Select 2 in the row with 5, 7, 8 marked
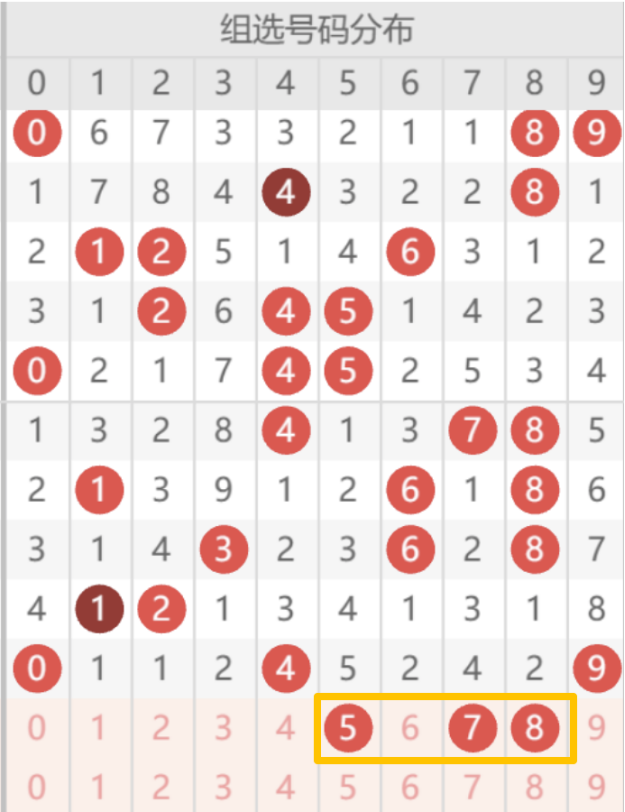The image size is (625, 812). pyautogui.click(x=161, y=729)
